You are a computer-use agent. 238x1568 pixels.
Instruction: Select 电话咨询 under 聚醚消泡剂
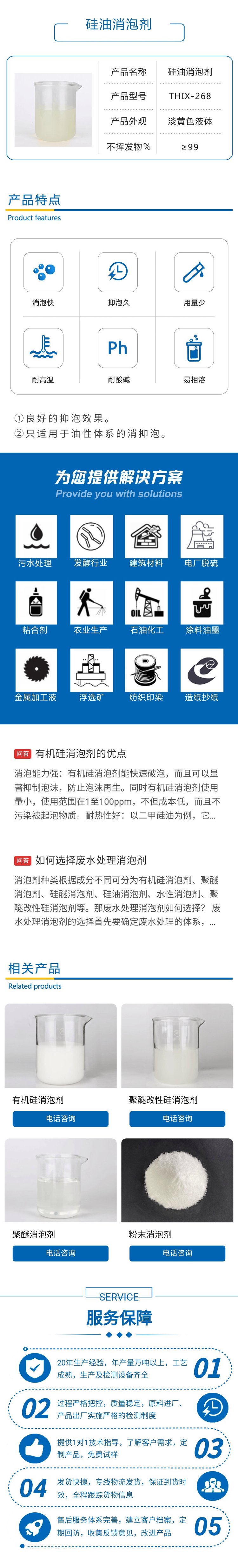click(x=61, y=1253)
